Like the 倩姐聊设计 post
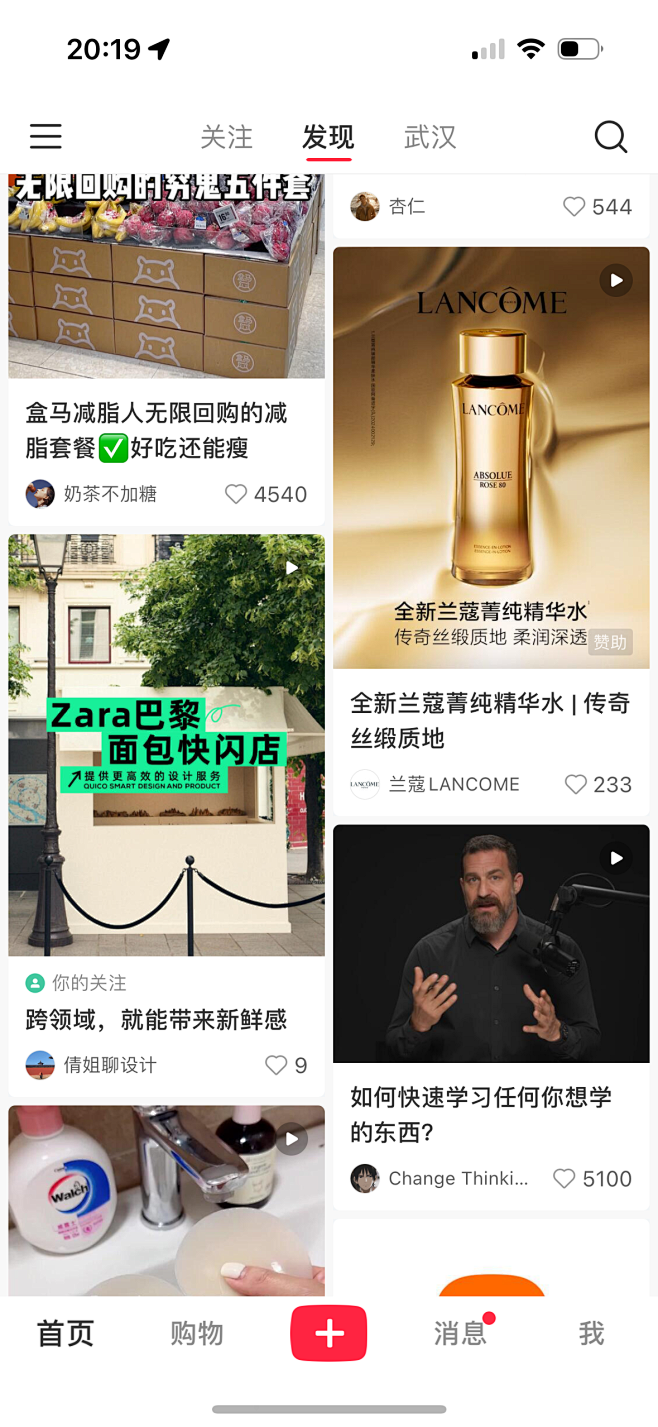 coord(276,1065)
